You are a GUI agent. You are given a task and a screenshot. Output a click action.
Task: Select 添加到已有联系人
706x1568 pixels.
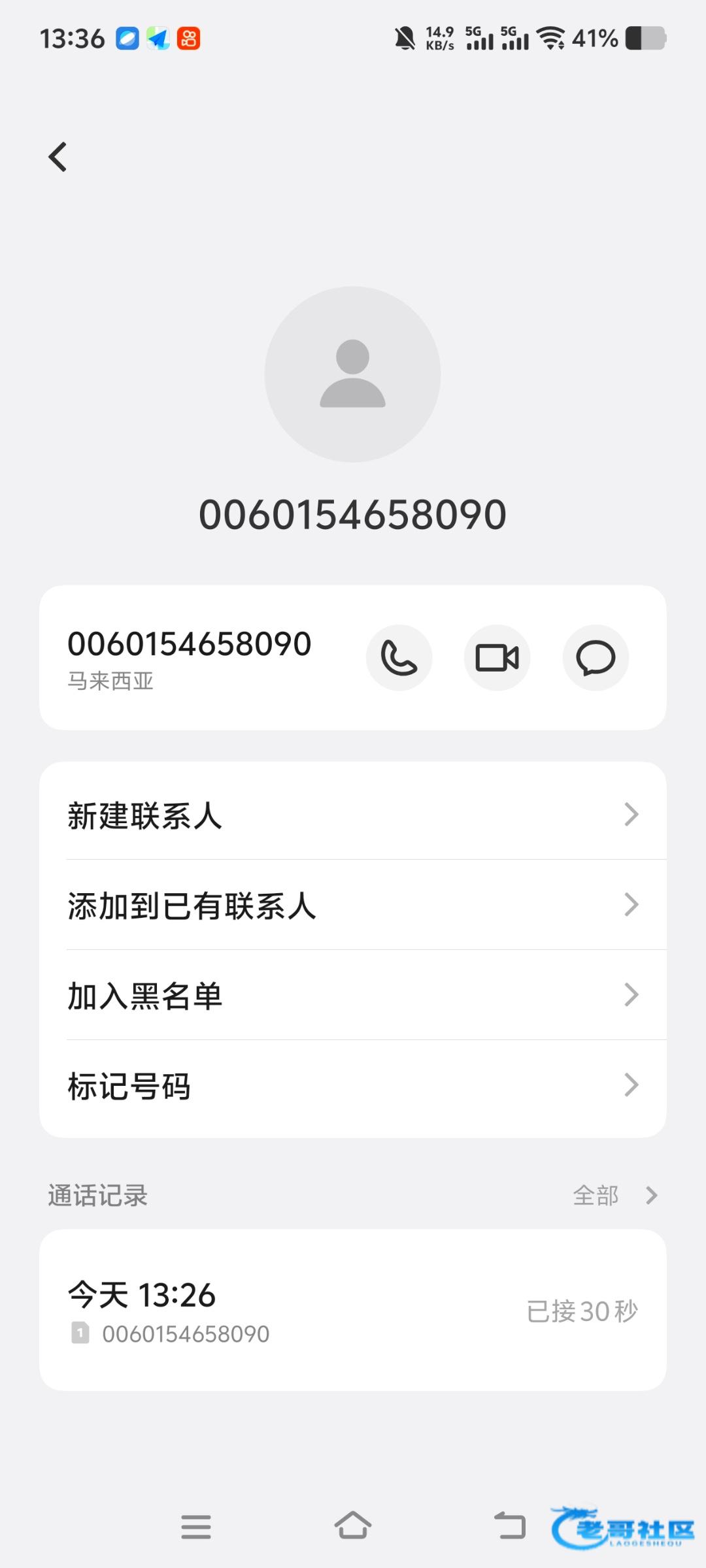[x=353, y=906]
